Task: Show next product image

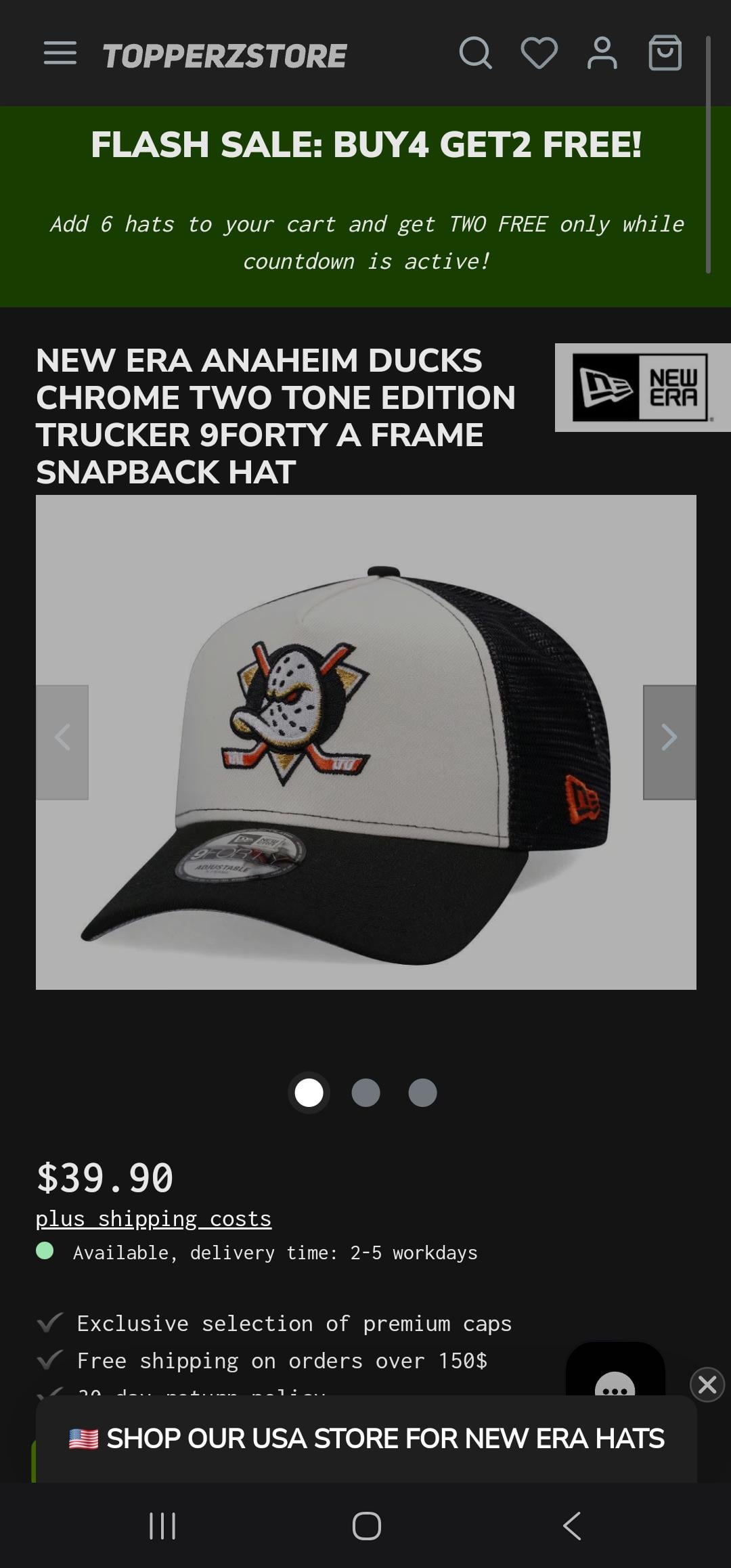Action: point(669,742)
